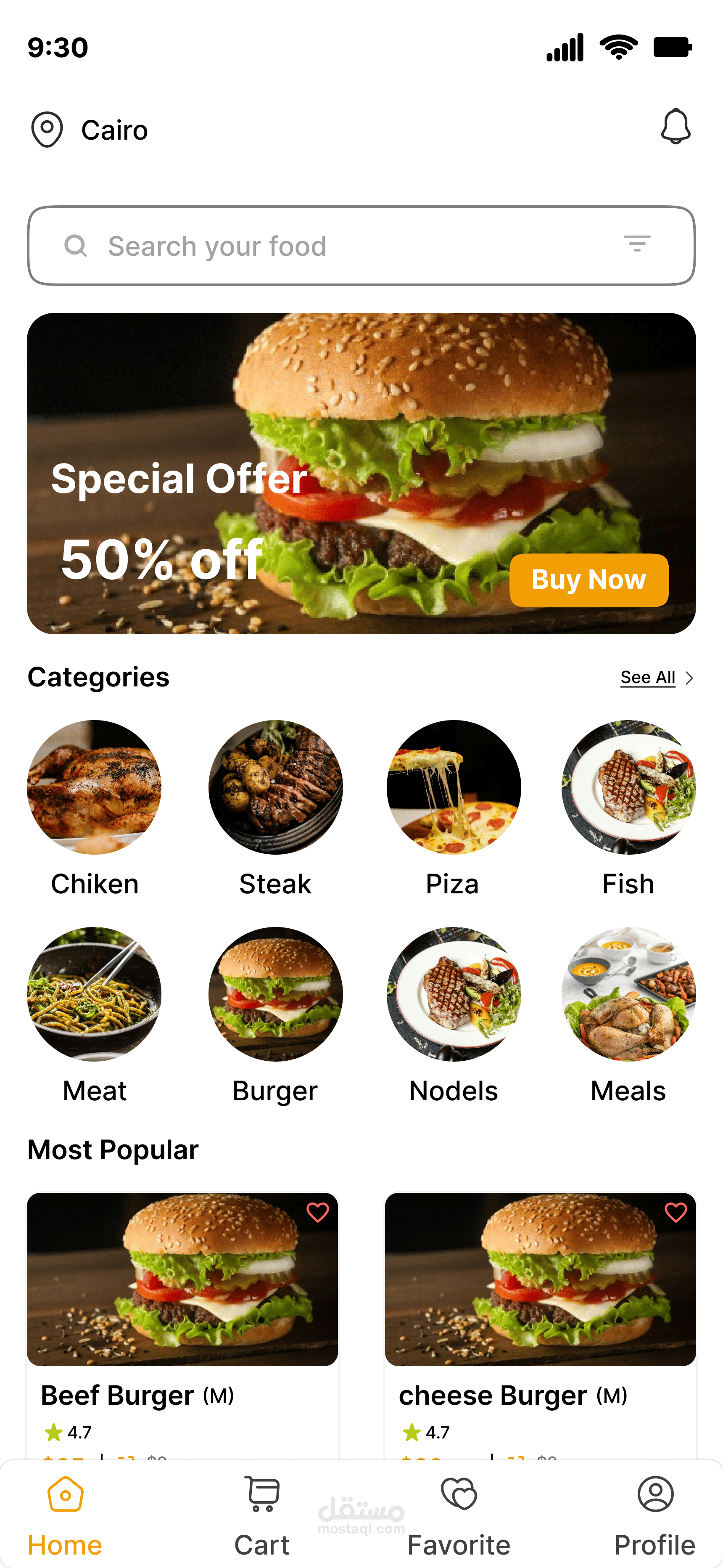The height and width of the screenshot is (1568, 723).
Task: Open the notifications bell
Action: [676, 127]
